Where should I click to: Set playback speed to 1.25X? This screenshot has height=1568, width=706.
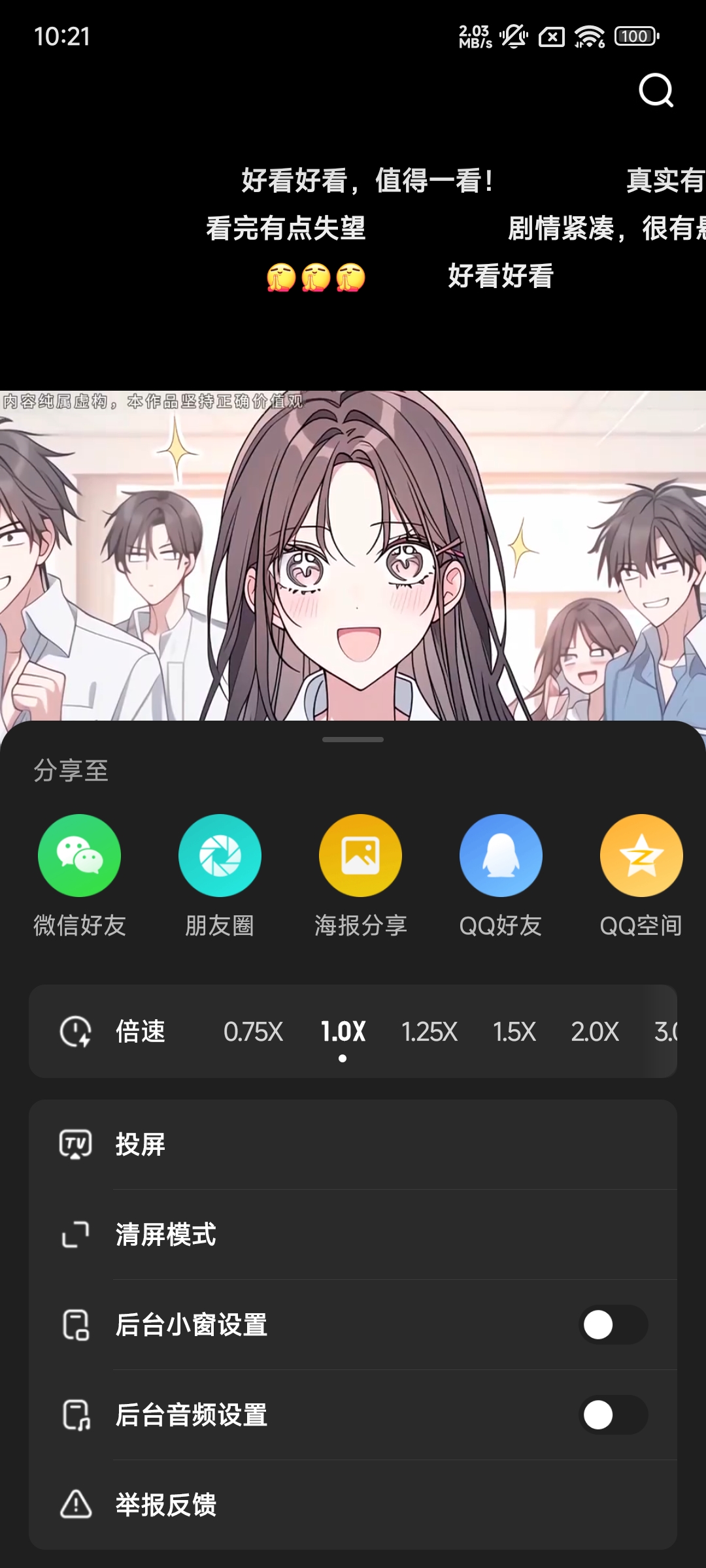pos(429,1032)
